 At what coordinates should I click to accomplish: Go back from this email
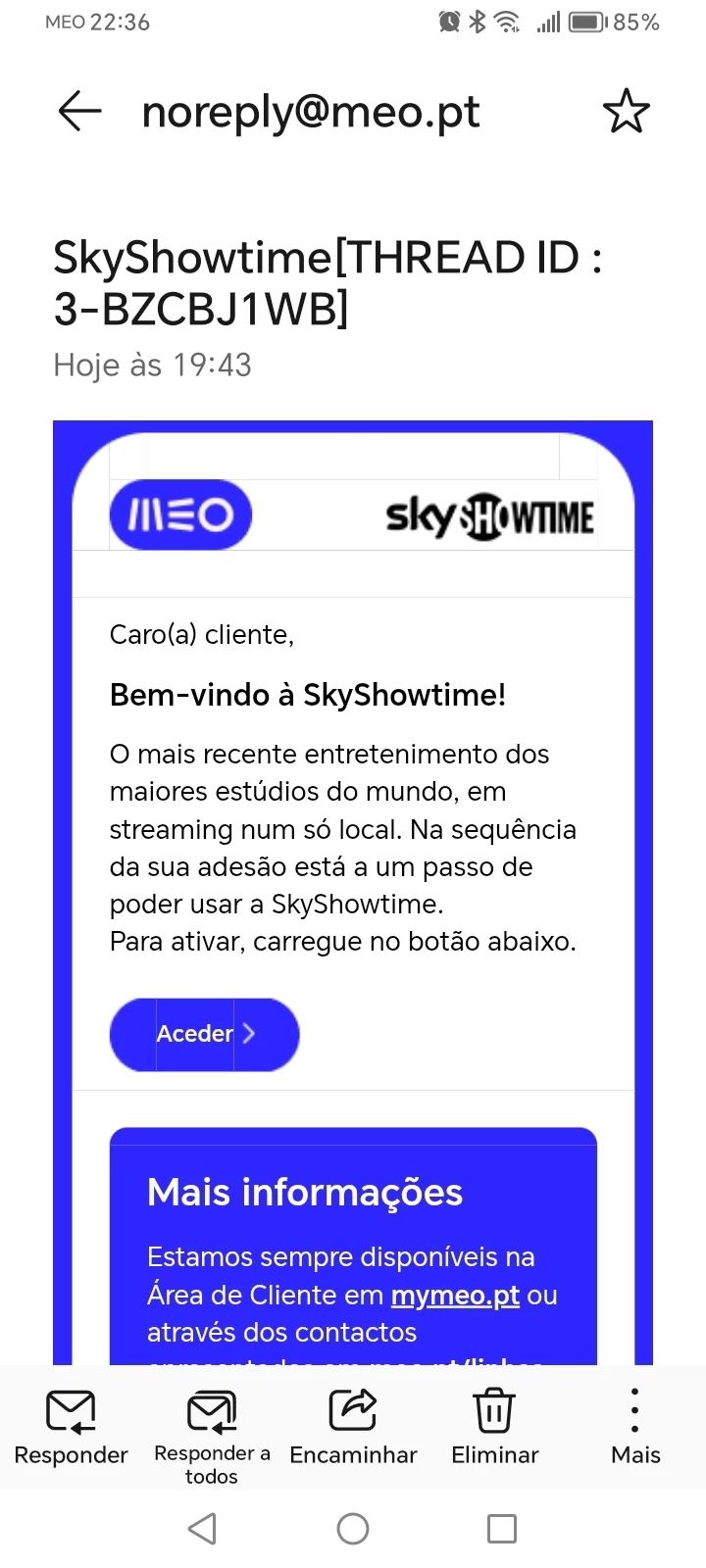coord(80,112)
